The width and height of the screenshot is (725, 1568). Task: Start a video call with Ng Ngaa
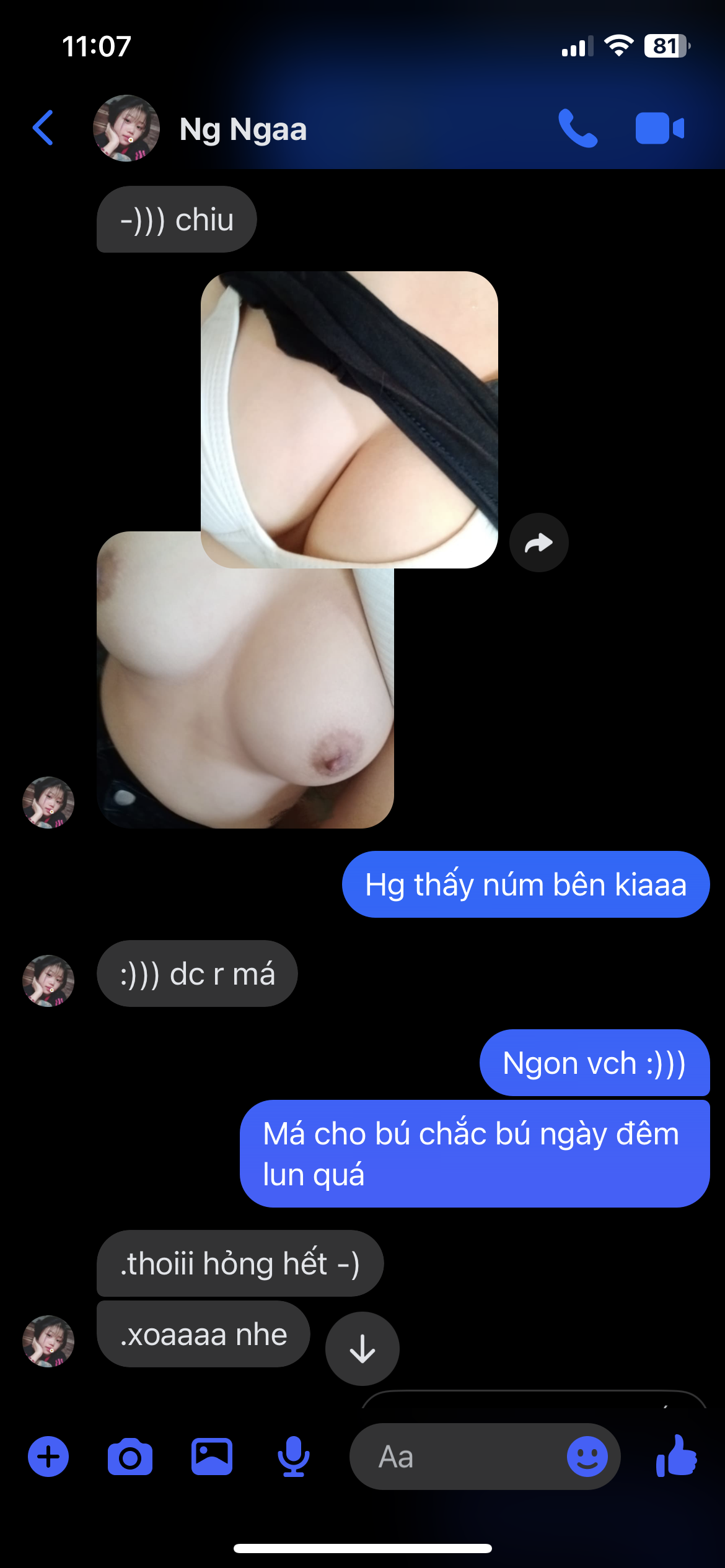click(x=659, y=128)
